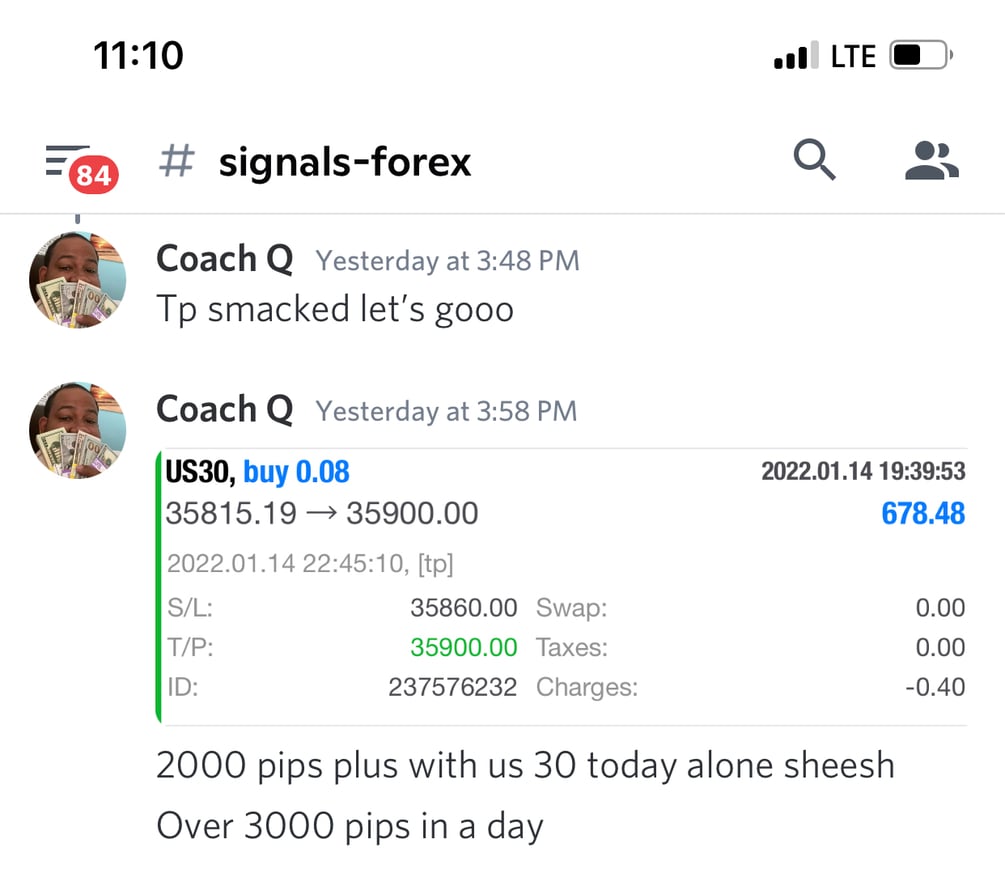Image resolution: width=1005 pixels, height=890 pixels.
Task: Open Coach Q's profile from the 3:58 PM message
Action: pyautogui.click(x=225, y=410)
